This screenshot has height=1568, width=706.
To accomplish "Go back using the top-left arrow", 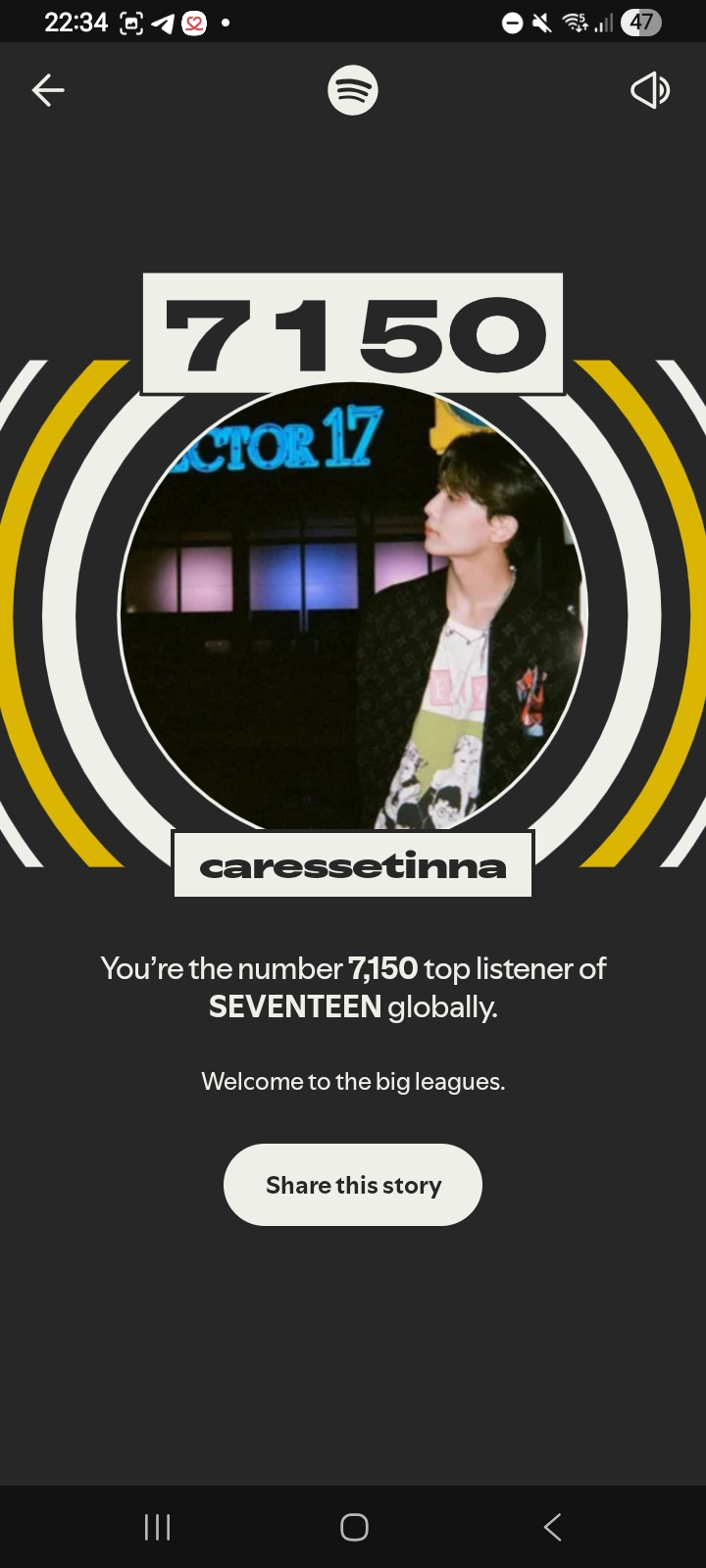I will pyautogui.click(x=47, y=91).
